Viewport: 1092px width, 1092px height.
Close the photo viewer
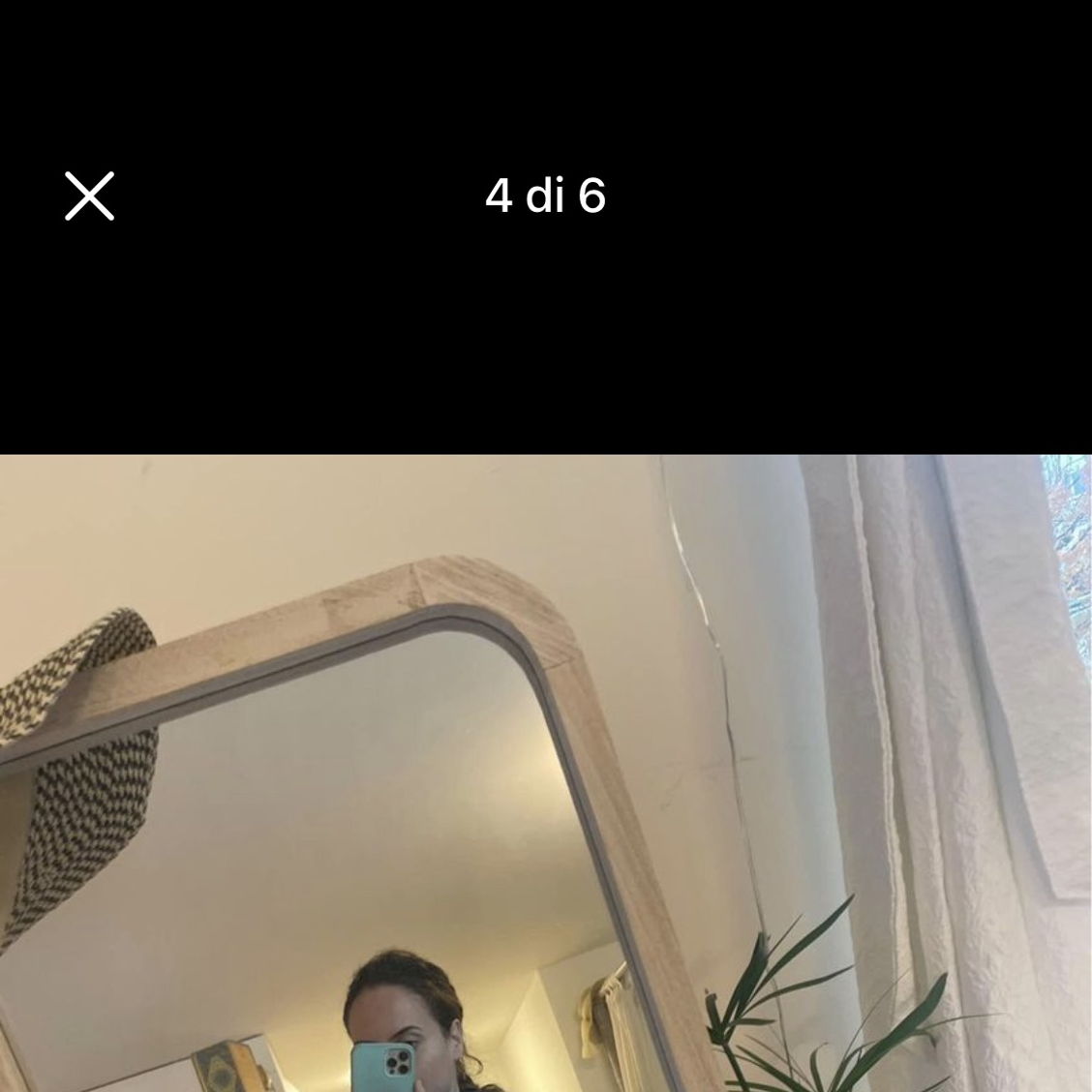[89, 197]
